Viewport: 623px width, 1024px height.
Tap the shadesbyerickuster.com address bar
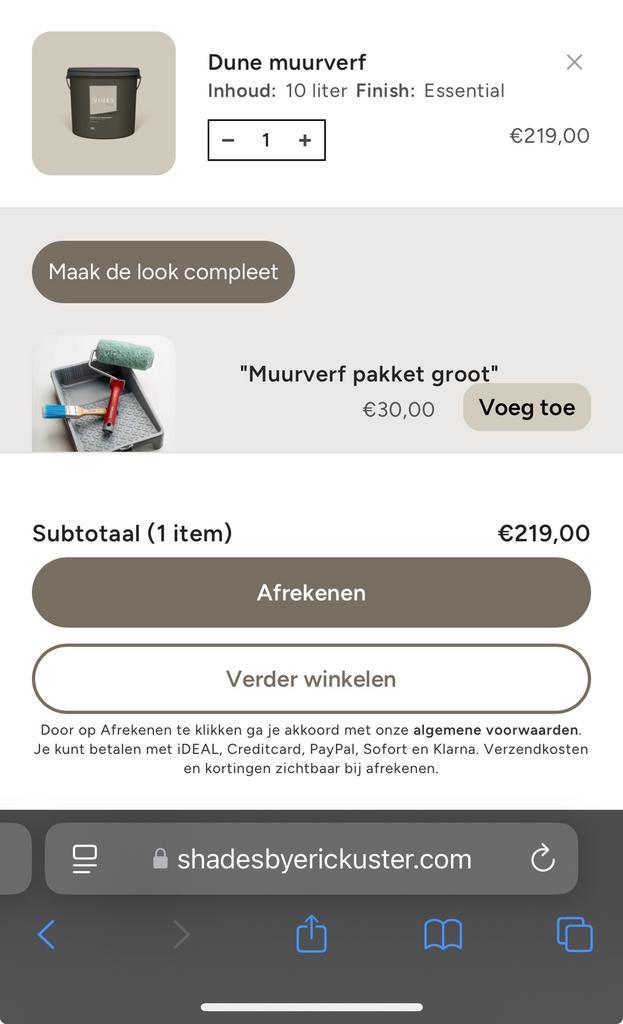[324, 858]
